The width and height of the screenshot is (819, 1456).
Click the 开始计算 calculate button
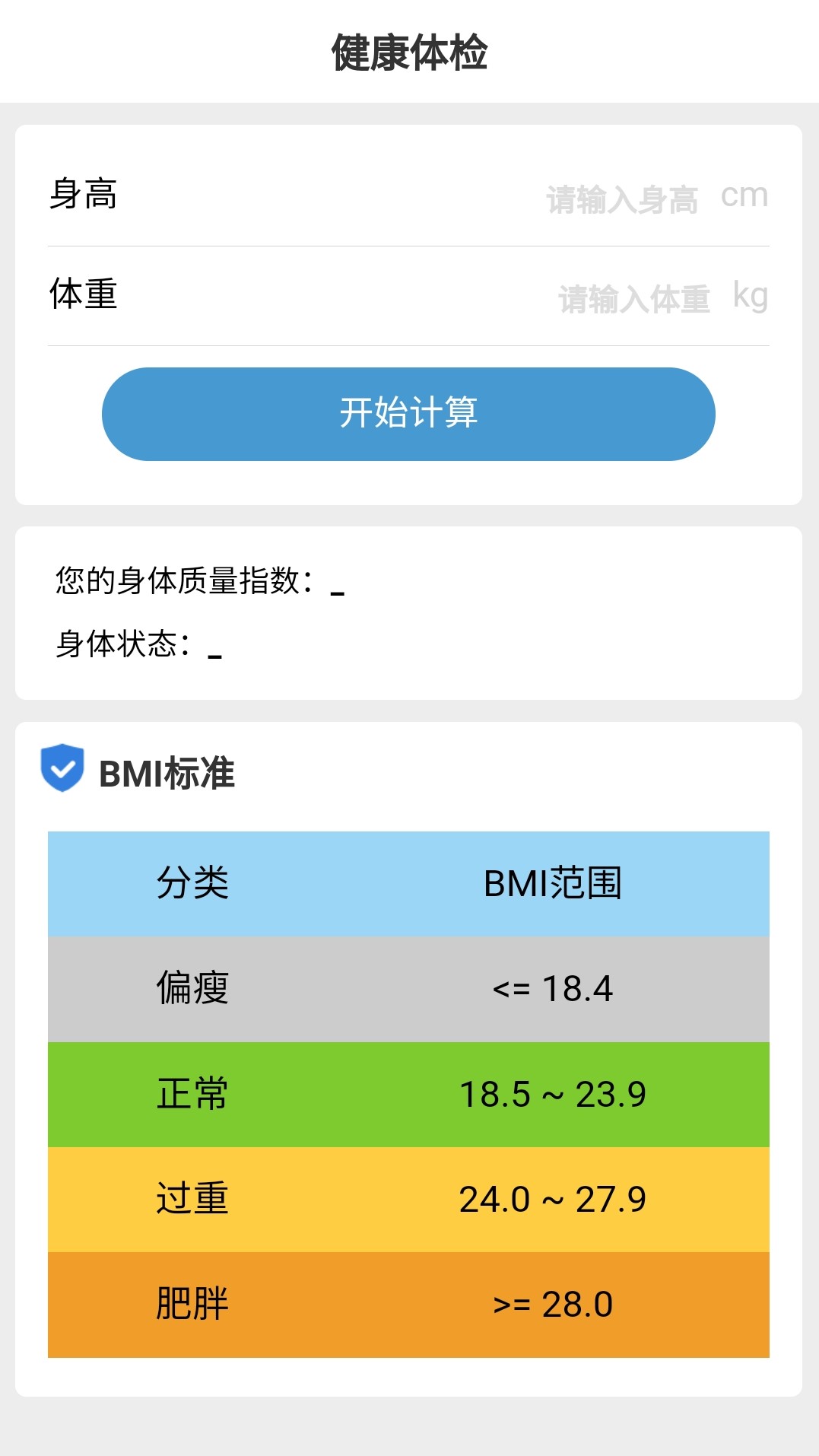coord(409,414)
